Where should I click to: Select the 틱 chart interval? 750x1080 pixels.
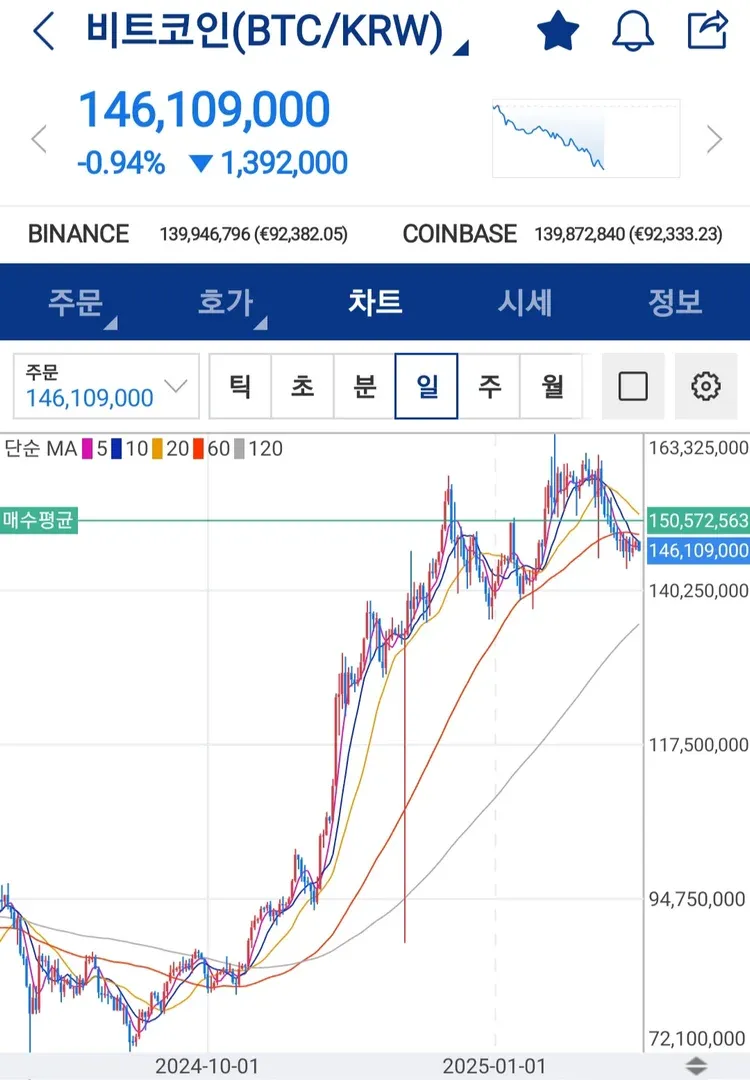[x=240, y=386]
